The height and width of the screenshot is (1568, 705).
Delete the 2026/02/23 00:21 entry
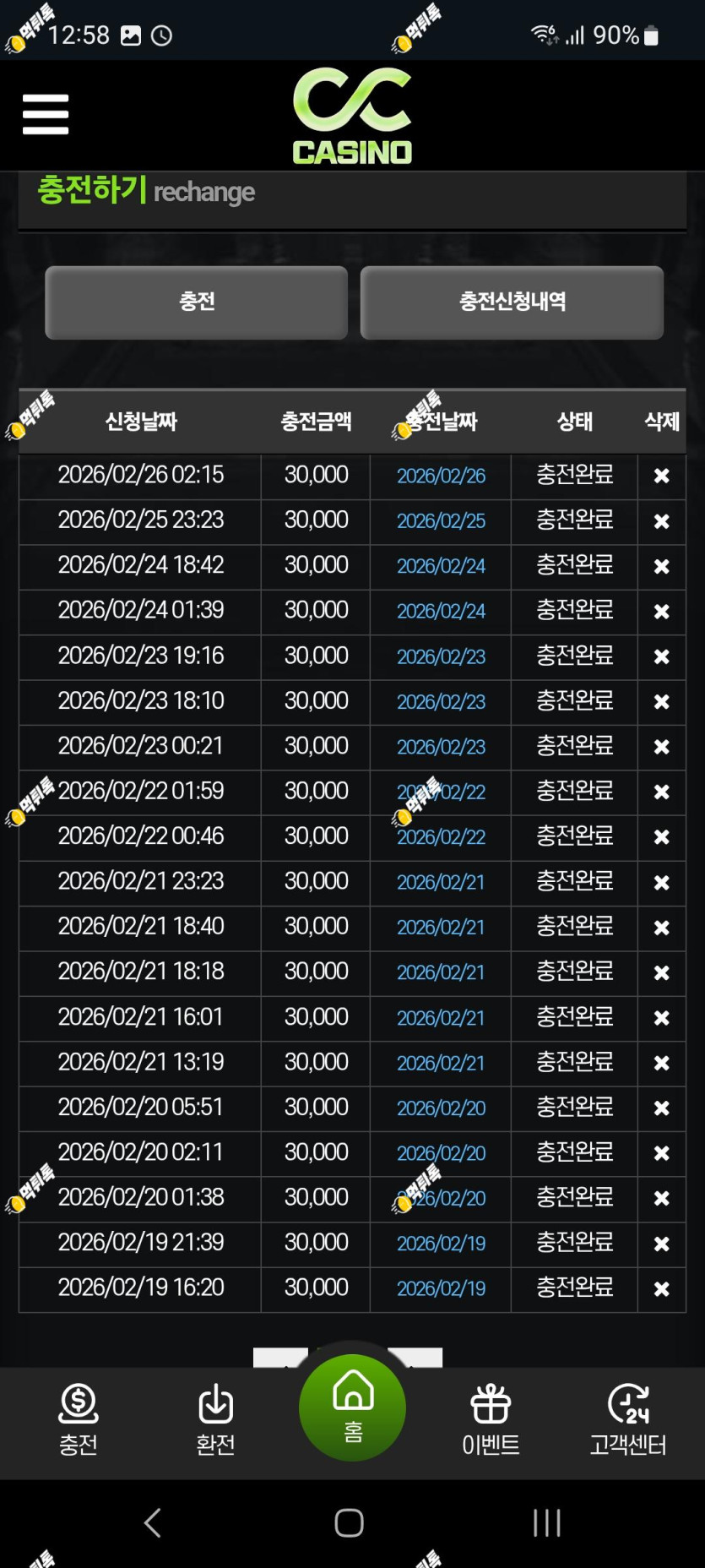(x=662, y=747)
